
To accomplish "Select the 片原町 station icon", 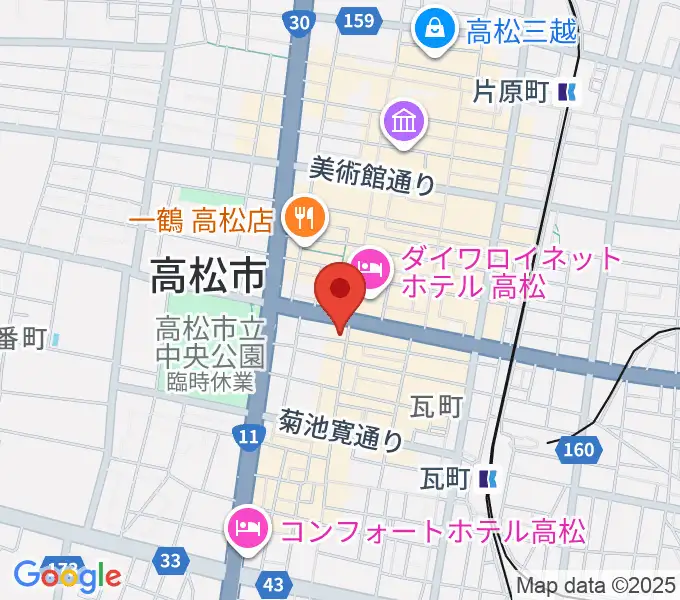I will pyautogui.click(x=568, y=93).
